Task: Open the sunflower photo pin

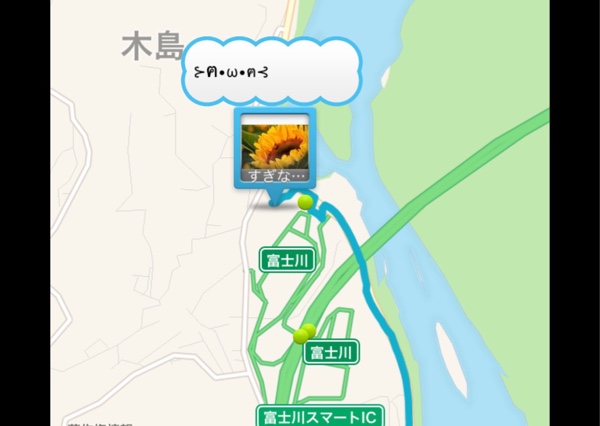Action: [x=274, y=149]
